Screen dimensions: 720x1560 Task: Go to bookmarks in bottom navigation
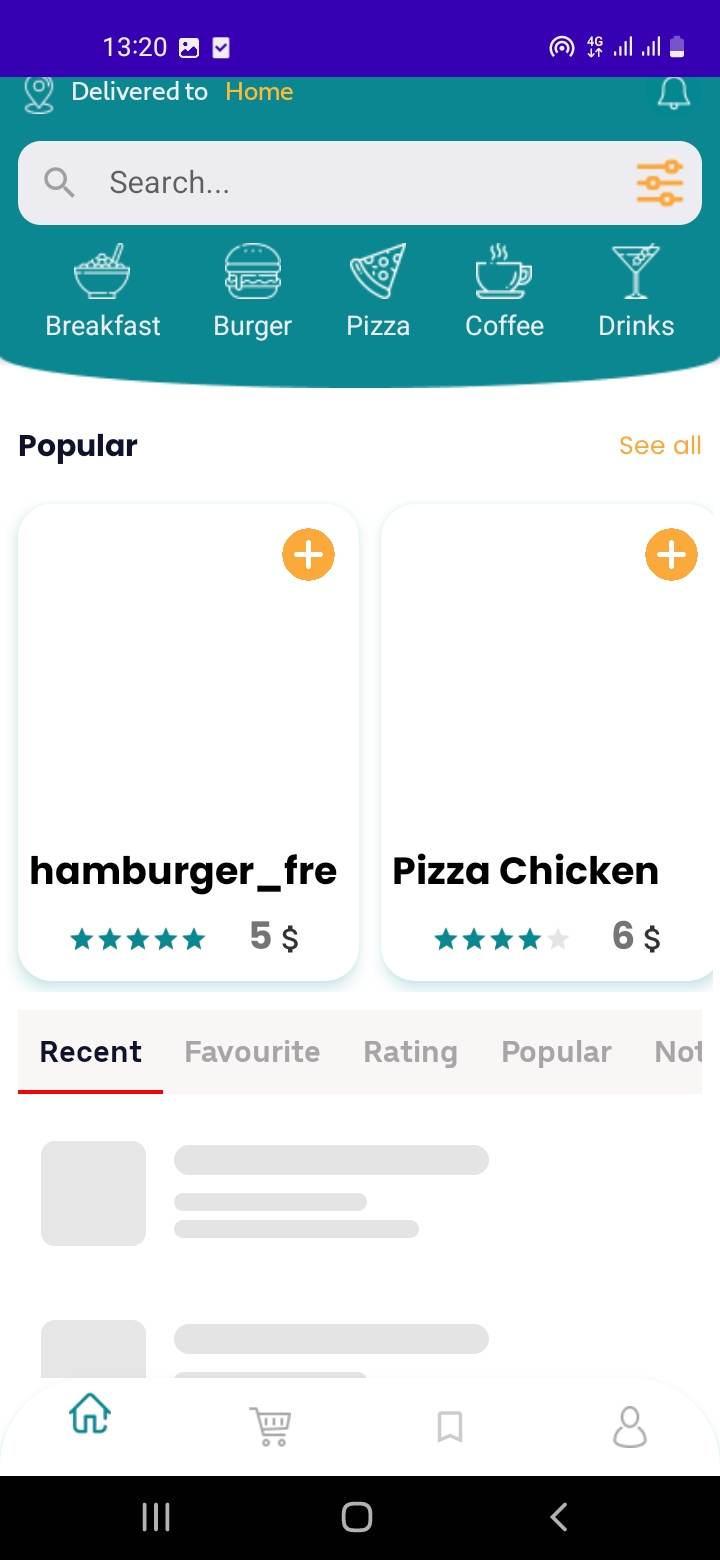coord(450,1426)
